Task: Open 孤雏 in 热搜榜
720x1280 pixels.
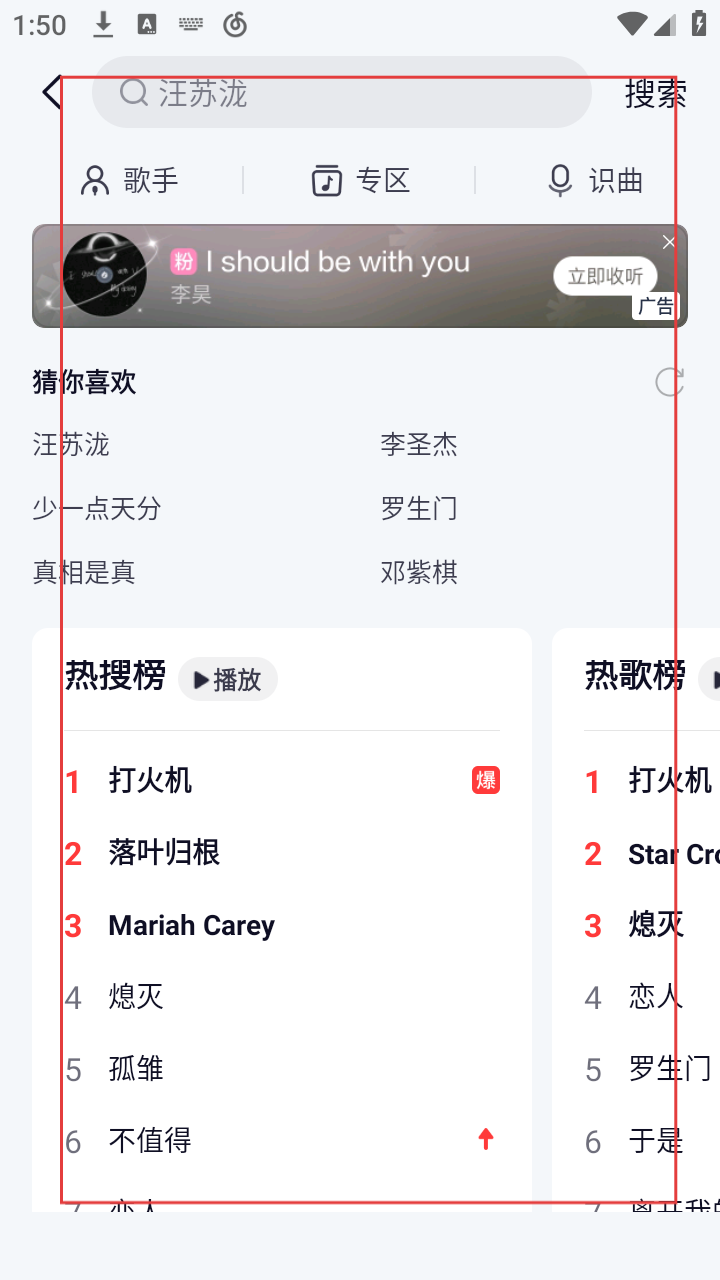Action: pyautogui.click(x=136, y=1069)
